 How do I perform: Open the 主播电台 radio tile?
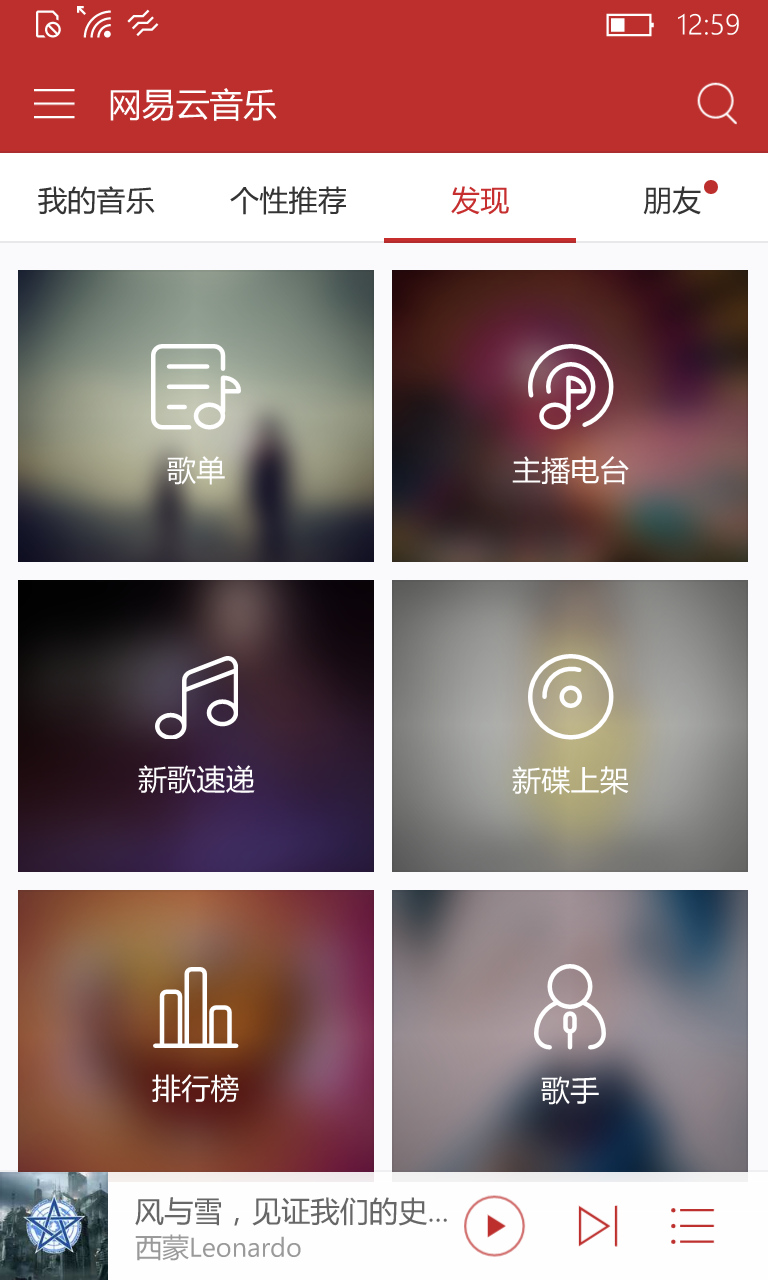point(570,416)
